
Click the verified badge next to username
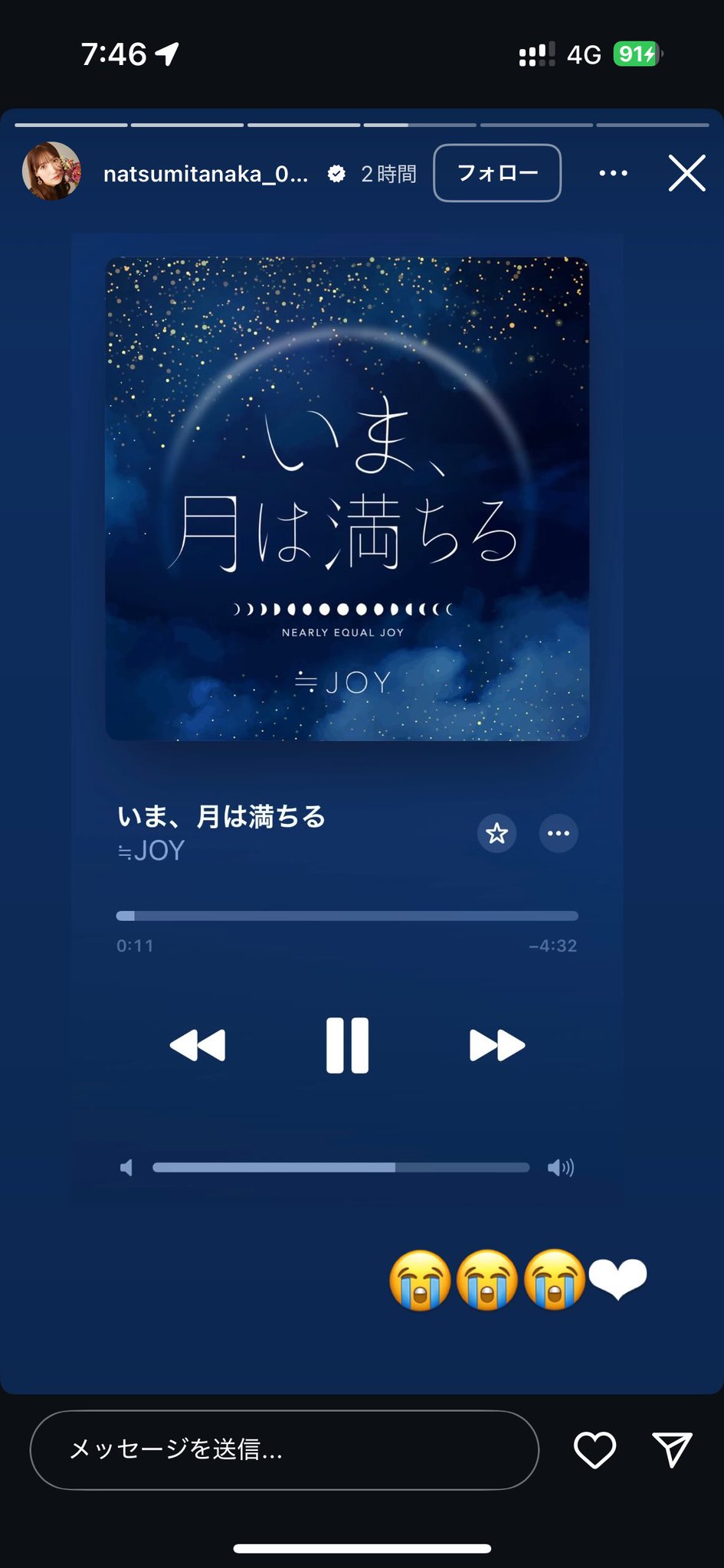pos(335,173)
